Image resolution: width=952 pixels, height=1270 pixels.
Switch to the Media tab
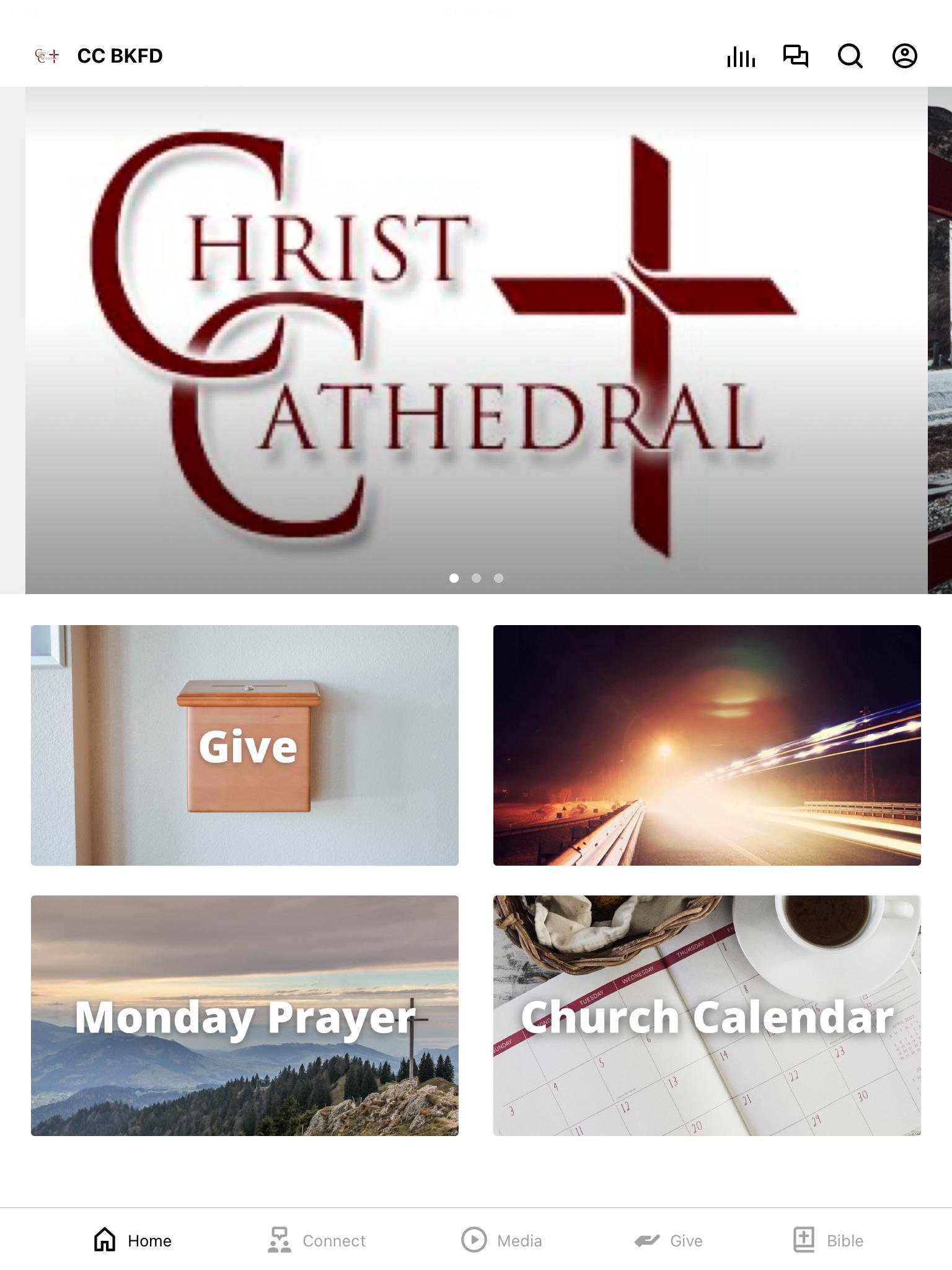coord(502,1240)
